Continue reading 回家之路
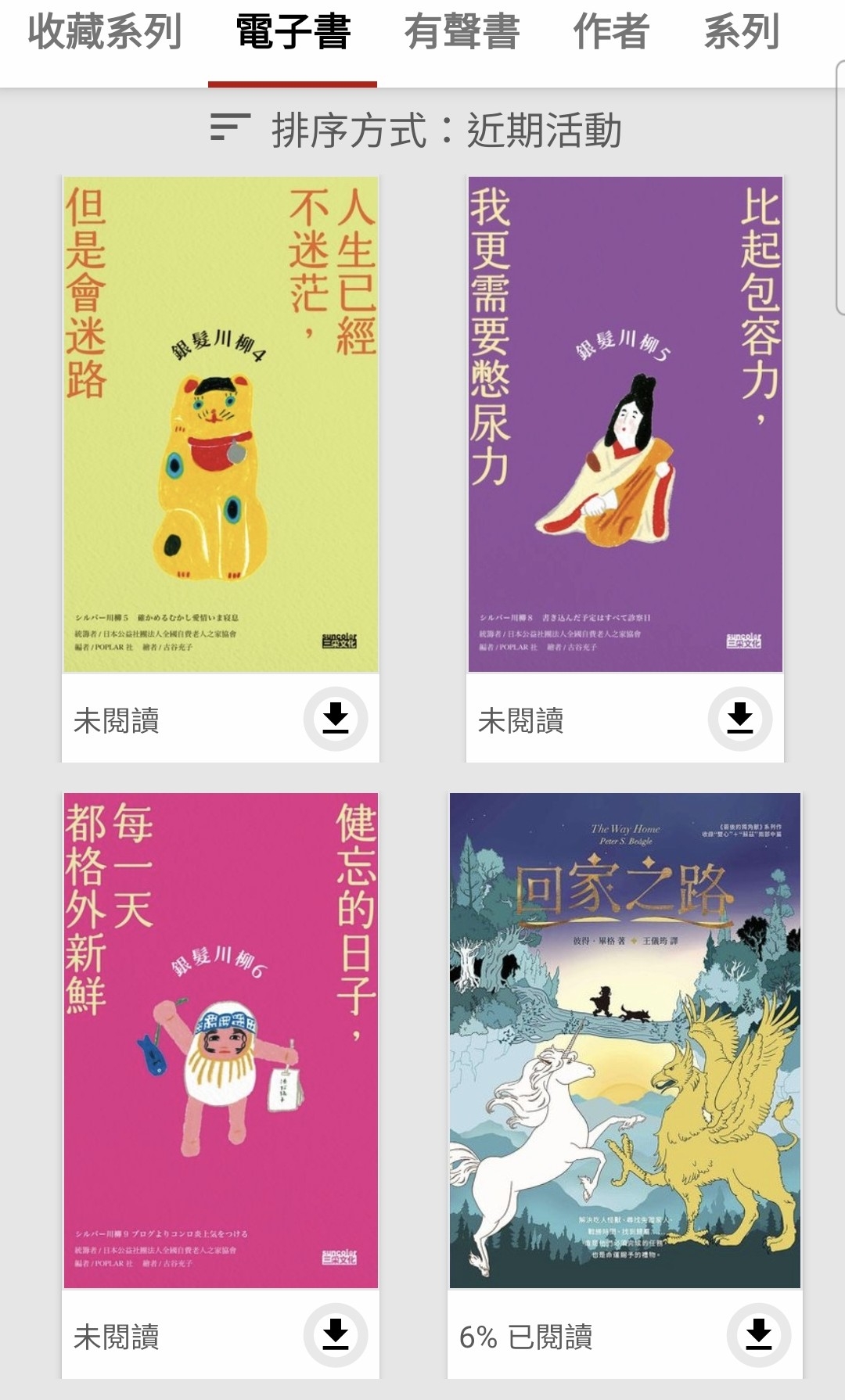The image size is (845, 1400). [x=625, y=1040]
